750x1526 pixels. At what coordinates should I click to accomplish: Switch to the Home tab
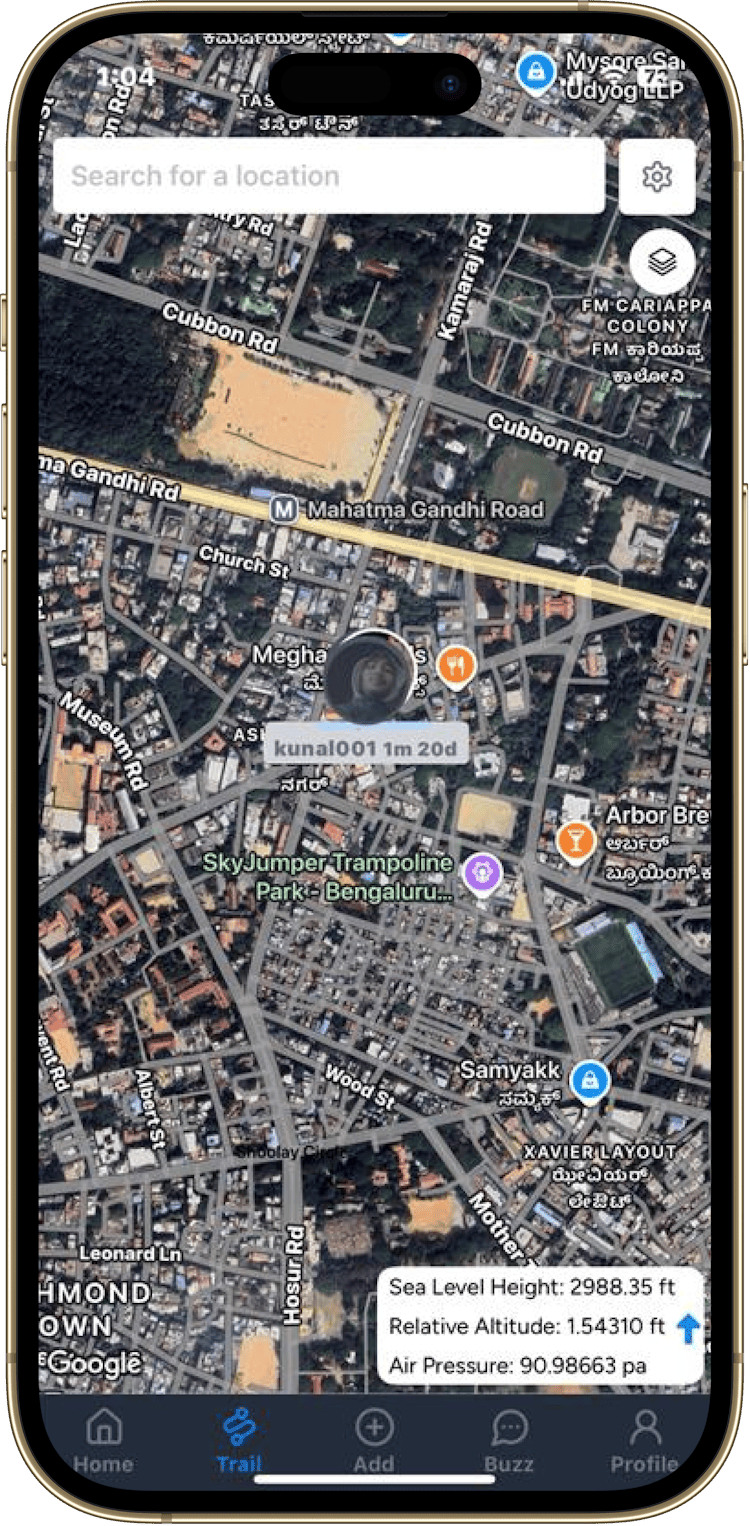[x=103, y=1440]
